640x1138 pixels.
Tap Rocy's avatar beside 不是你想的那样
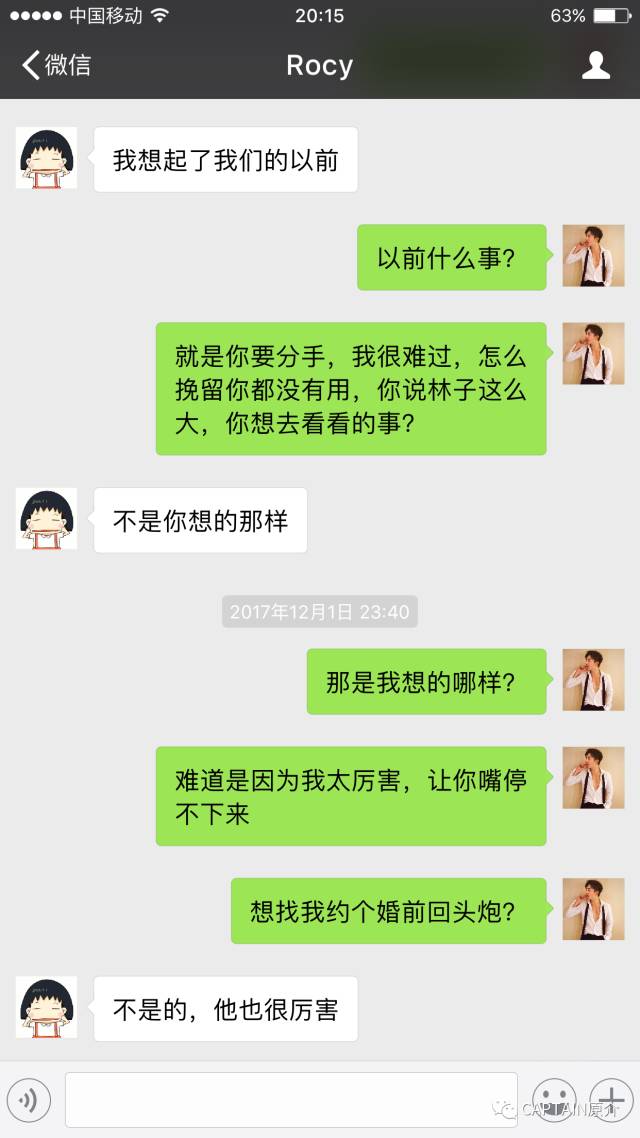tap(46, 519)
